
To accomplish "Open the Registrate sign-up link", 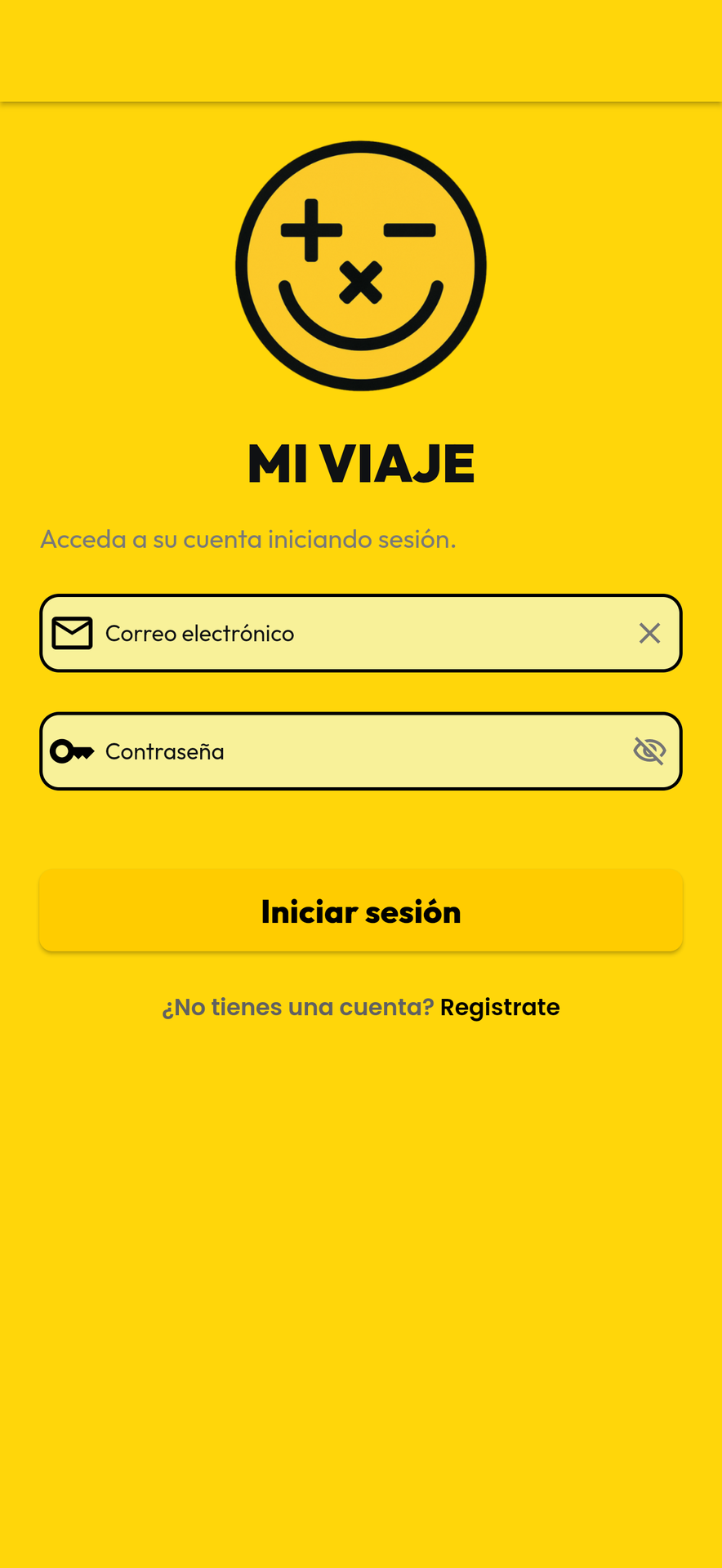I will (x=500, y=1007).
